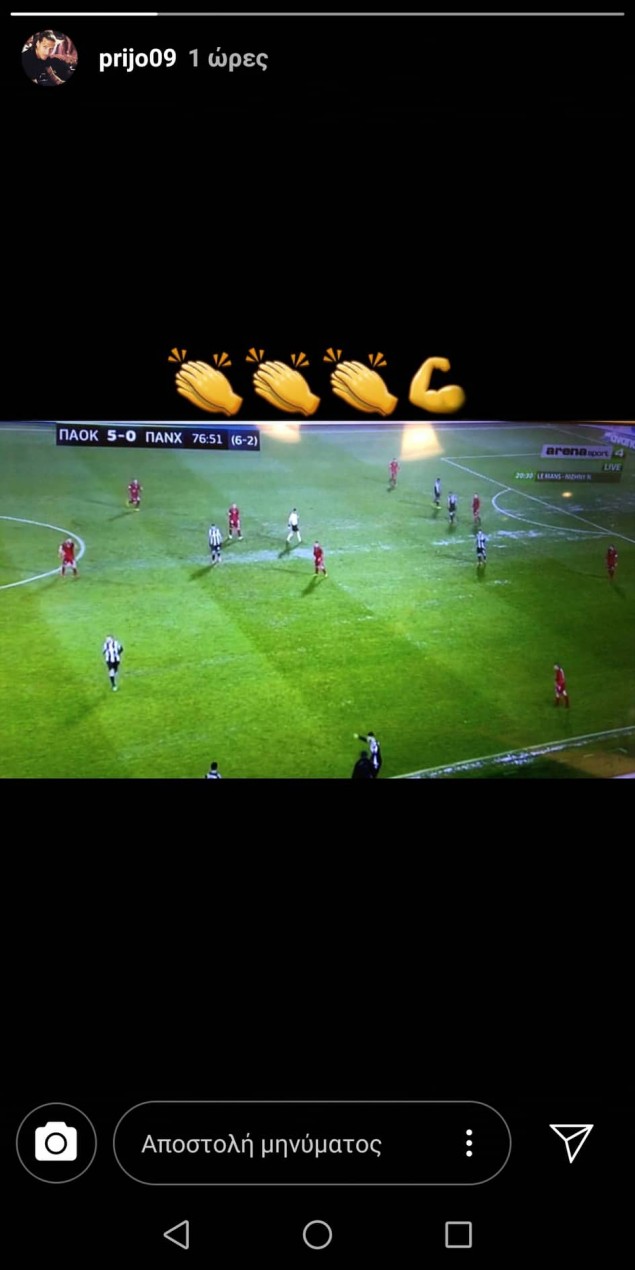Open the three-dot story options menu
Viewport: 635px width, 1270px height.
coord(469,1144)
